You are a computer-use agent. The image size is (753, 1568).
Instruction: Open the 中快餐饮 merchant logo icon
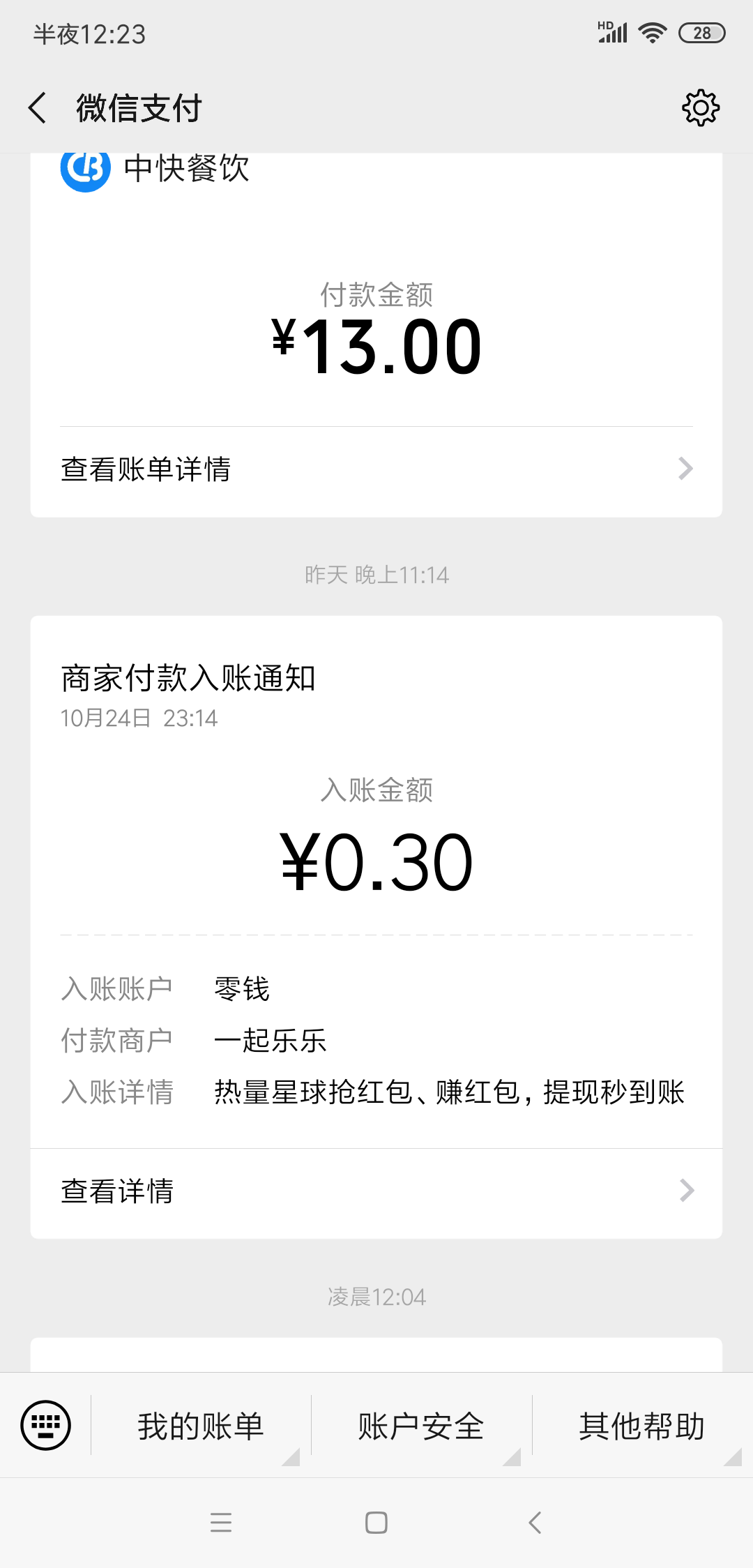coord(85,169)
